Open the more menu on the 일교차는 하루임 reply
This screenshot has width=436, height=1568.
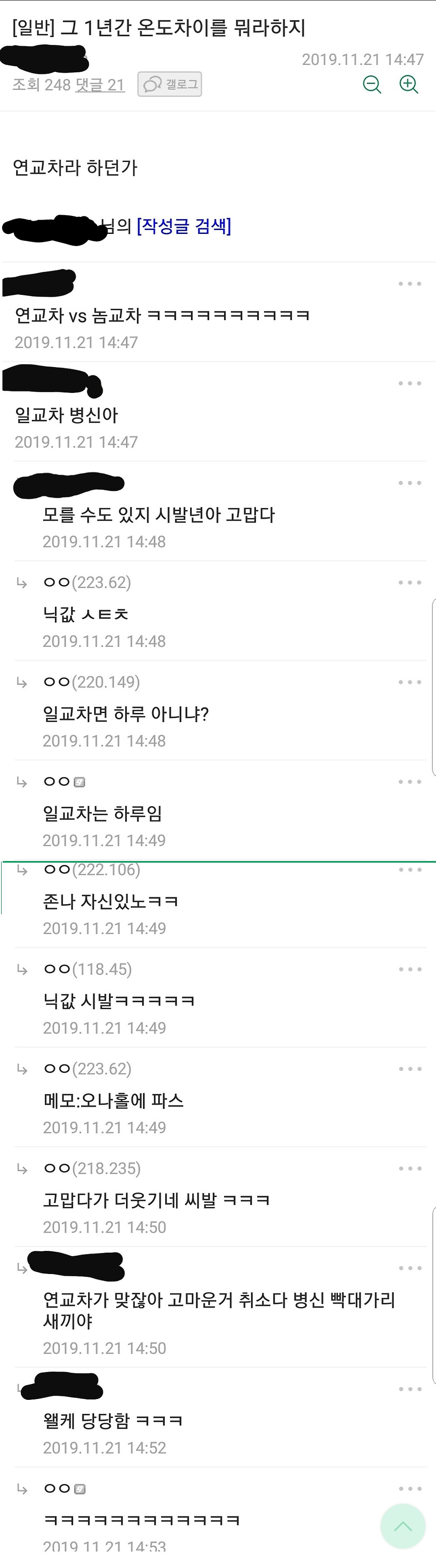click(410, 781)
